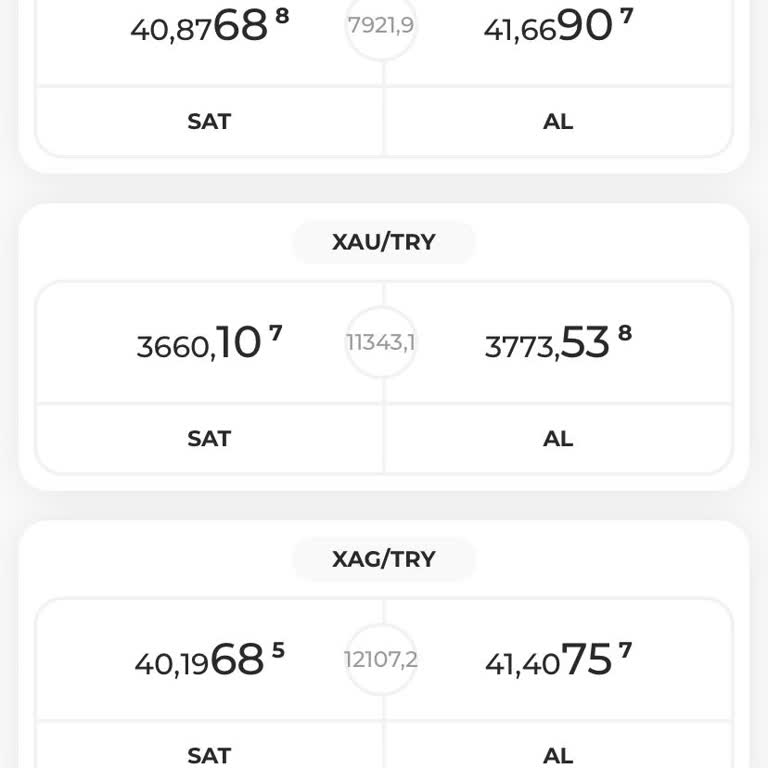This screenshot has width=768, height=768.
Task: Buy XAG/TRY with the AL button
Action: (x=558, y=754)
